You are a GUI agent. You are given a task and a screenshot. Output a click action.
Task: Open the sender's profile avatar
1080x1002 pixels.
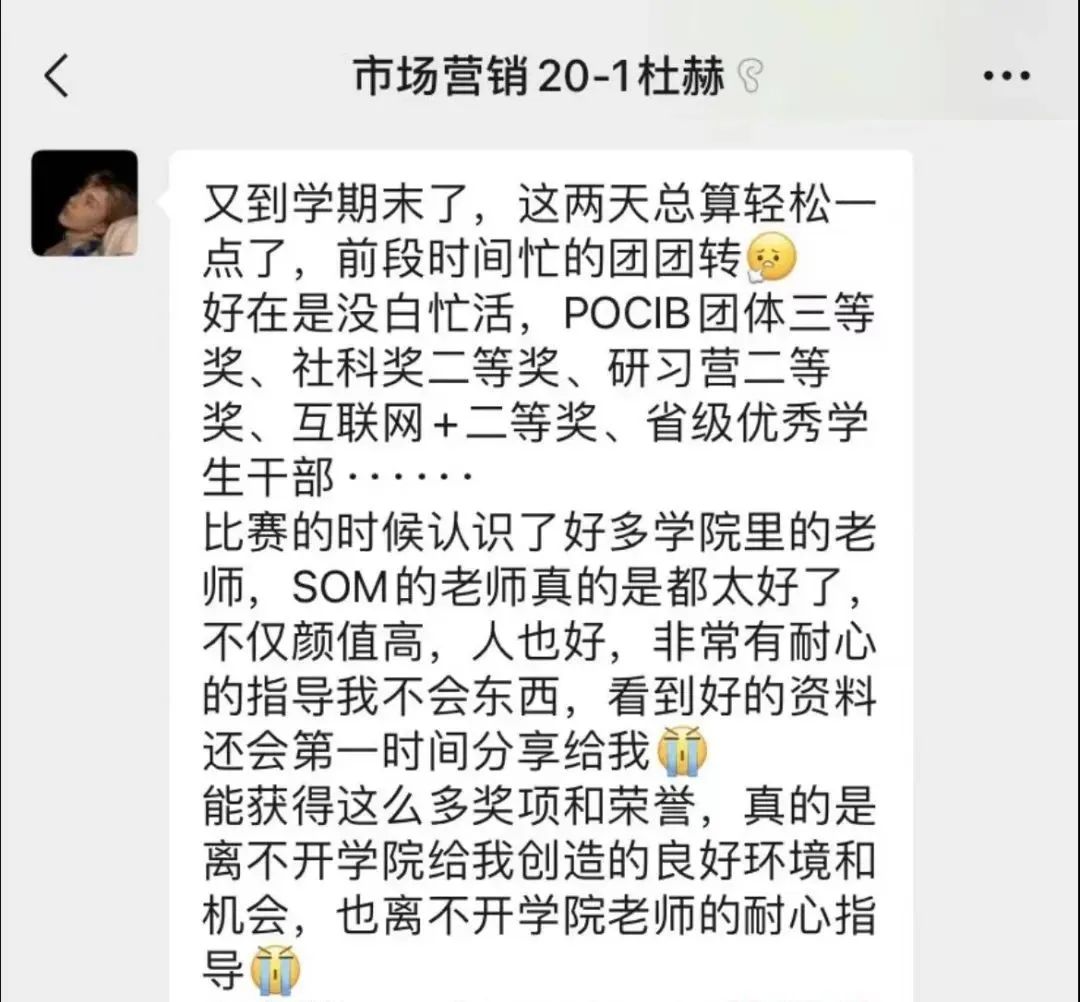84,203
